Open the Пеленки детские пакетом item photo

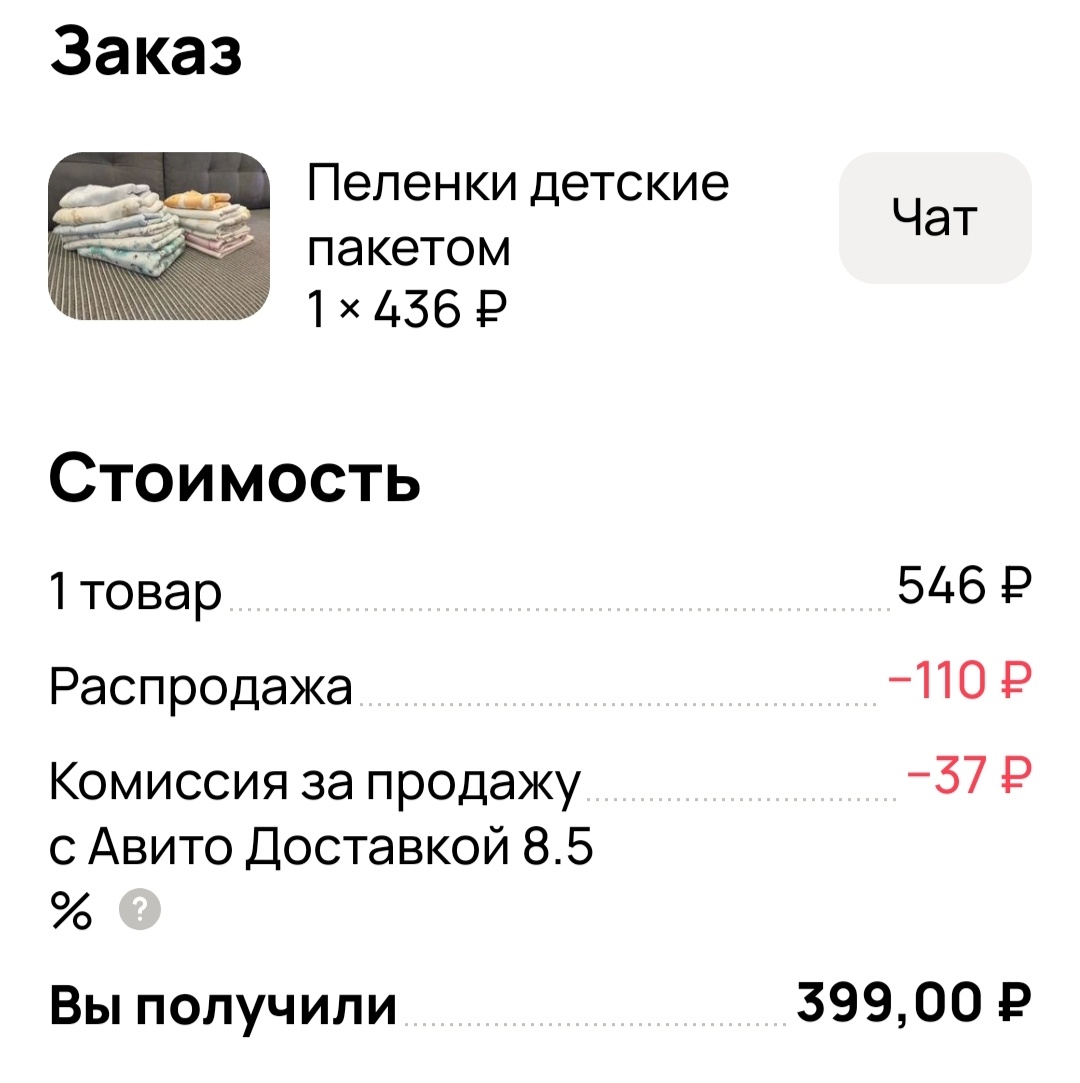tap(161, 236)
